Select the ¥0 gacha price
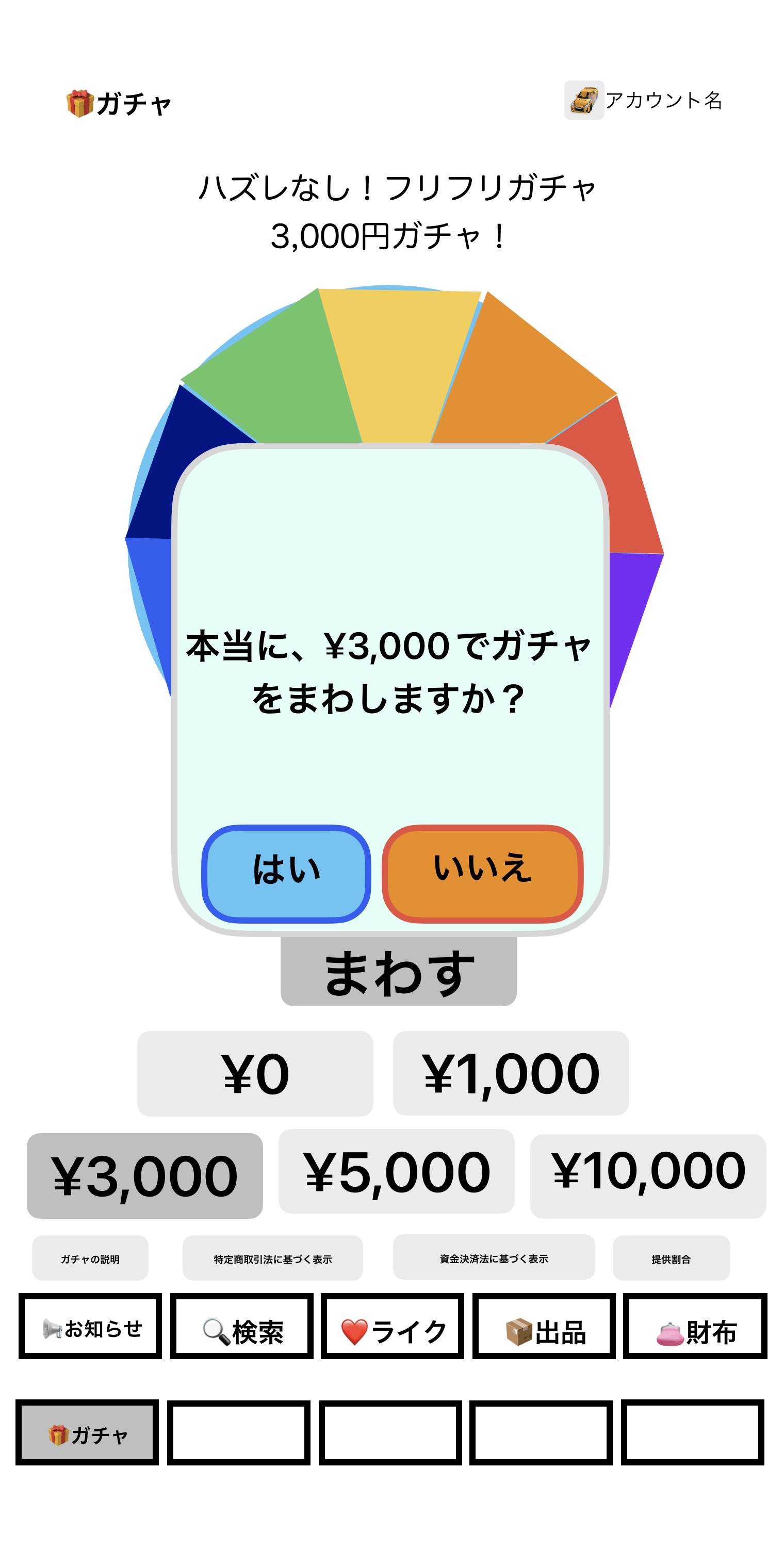Viewport: 784px width, 1548px height. pos(255,1073)
